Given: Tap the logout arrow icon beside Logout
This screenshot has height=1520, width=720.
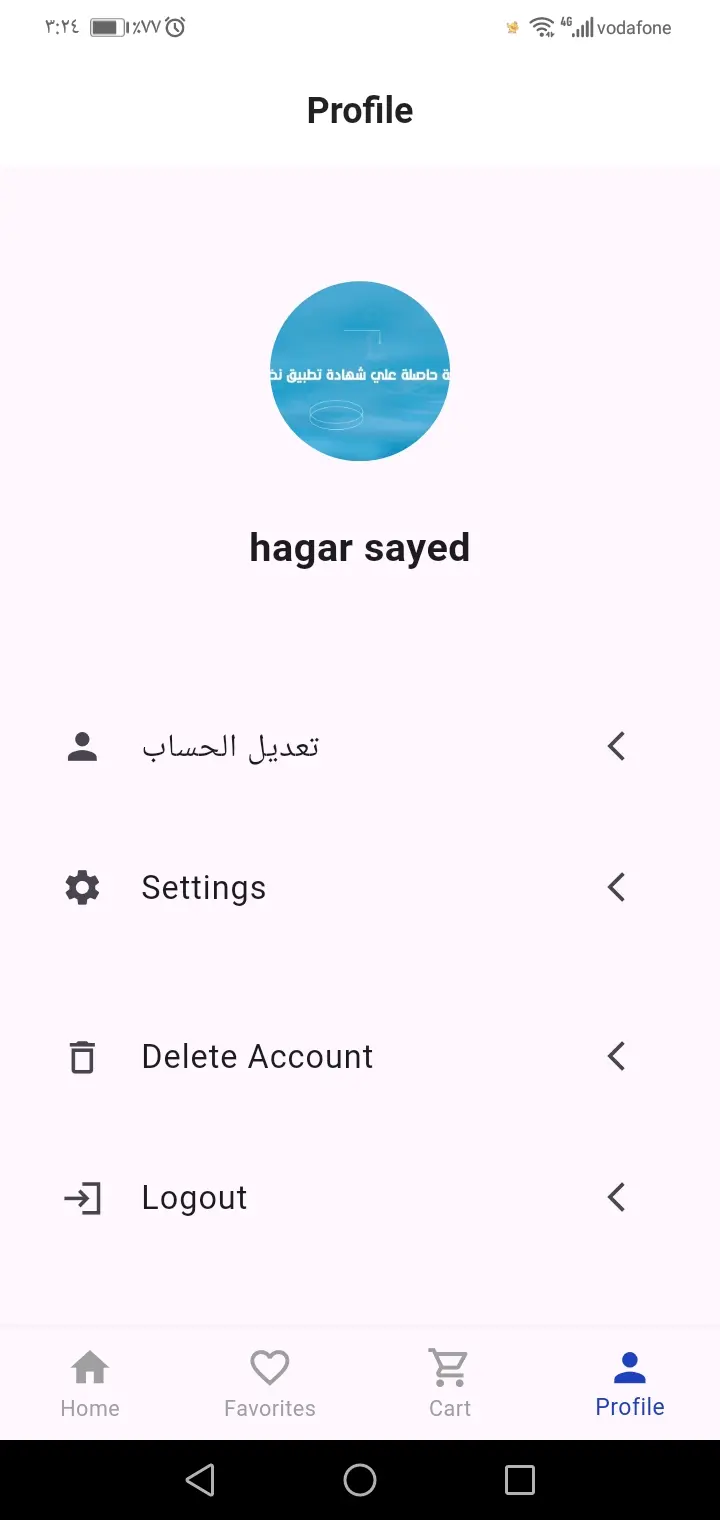Looking at the screenshot, I should (x=81, y=1197).
